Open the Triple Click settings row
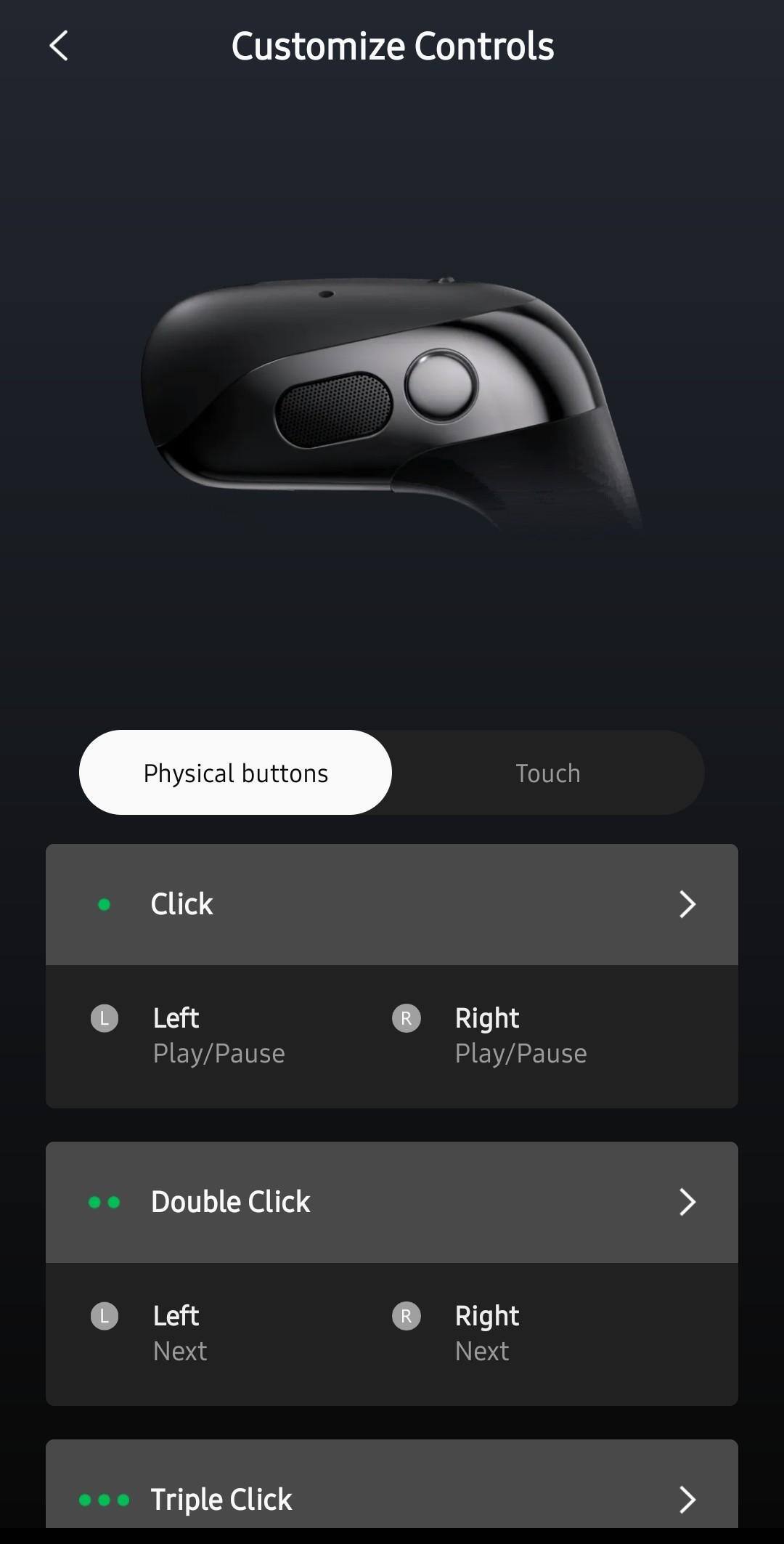784x1544 pixels. click(392, 1498)
